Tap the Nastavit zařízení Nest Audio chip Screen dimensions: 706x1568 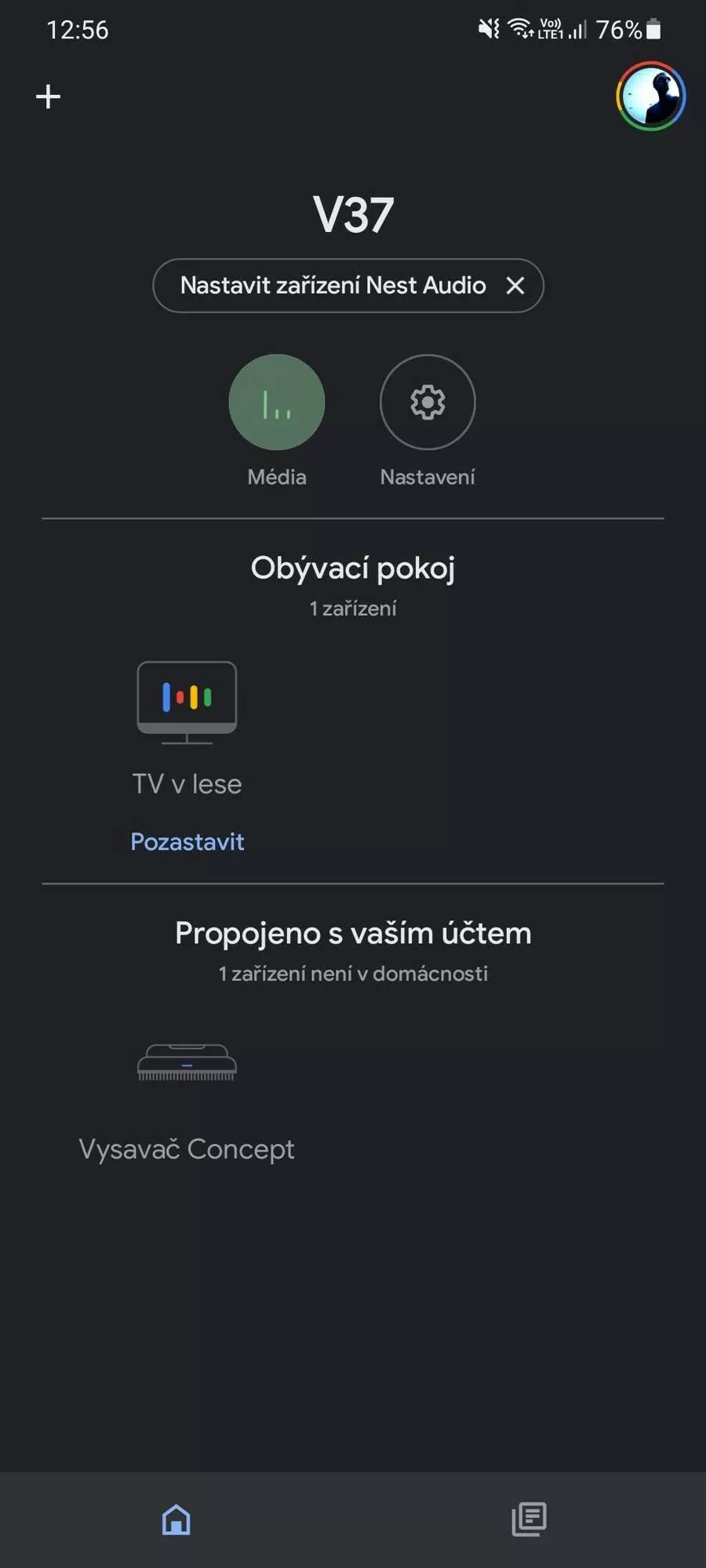pos(333,285)
